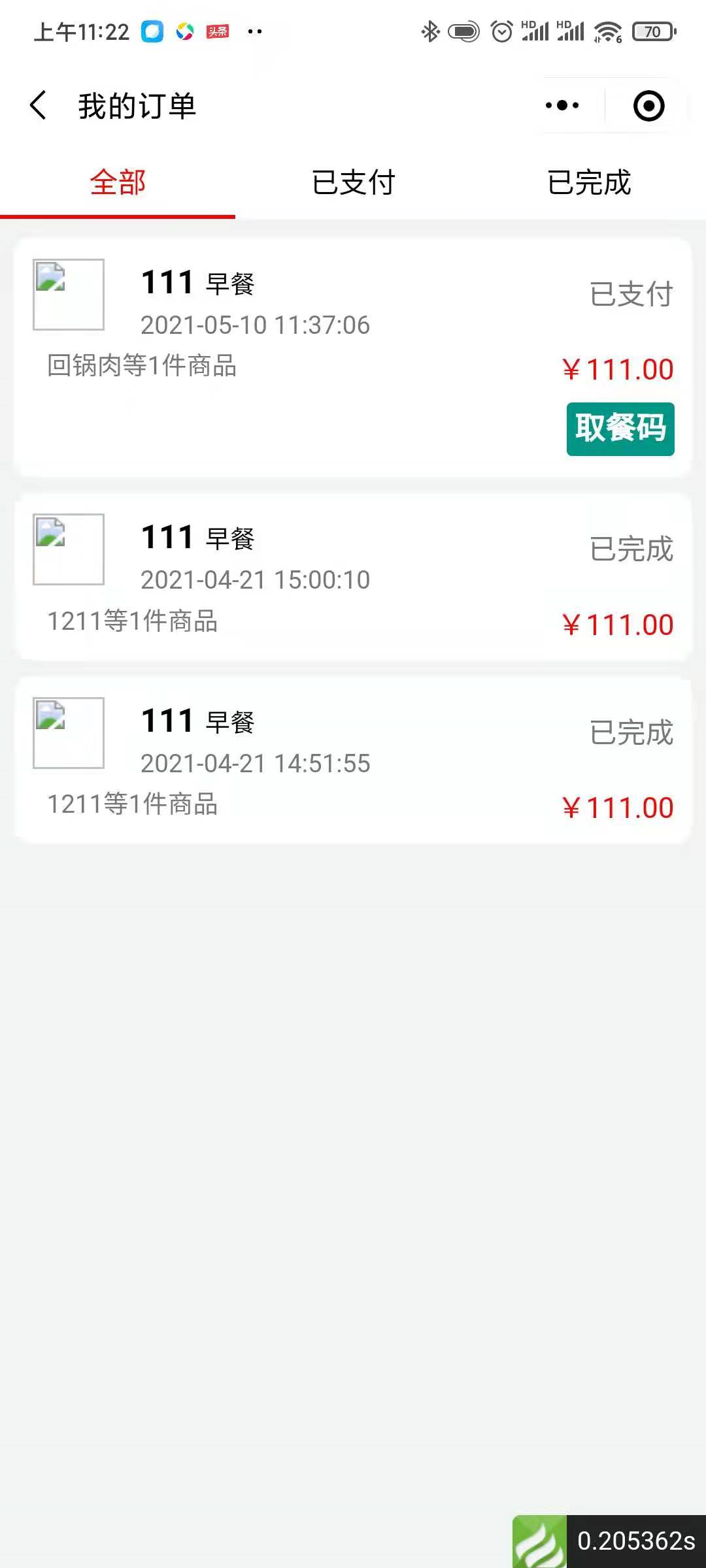The width and height of the screenshot is (706, 1568).
Task: Switch to the 已完成 tab
Action: pos(590,184)
